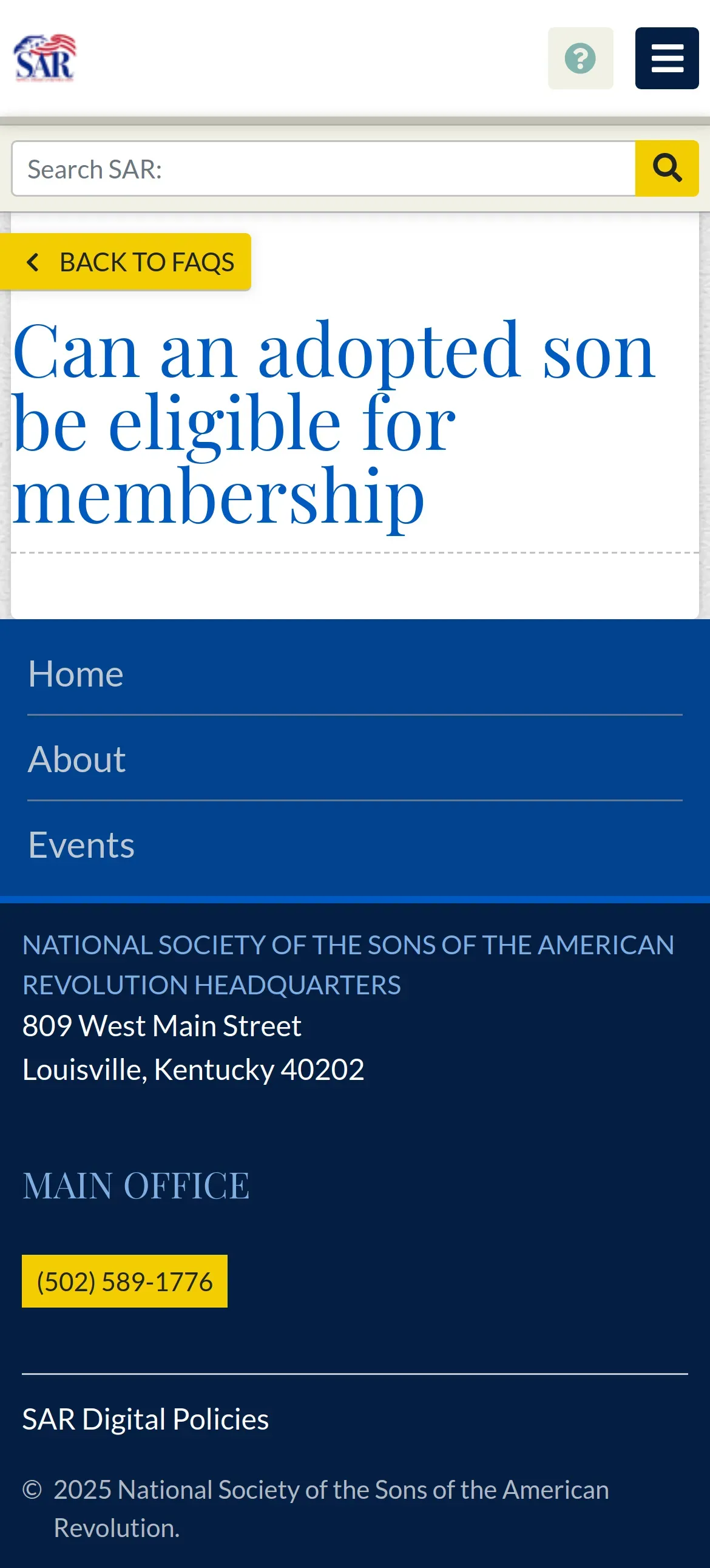Open the hamburger navigation menu

[x=666, y=58]
